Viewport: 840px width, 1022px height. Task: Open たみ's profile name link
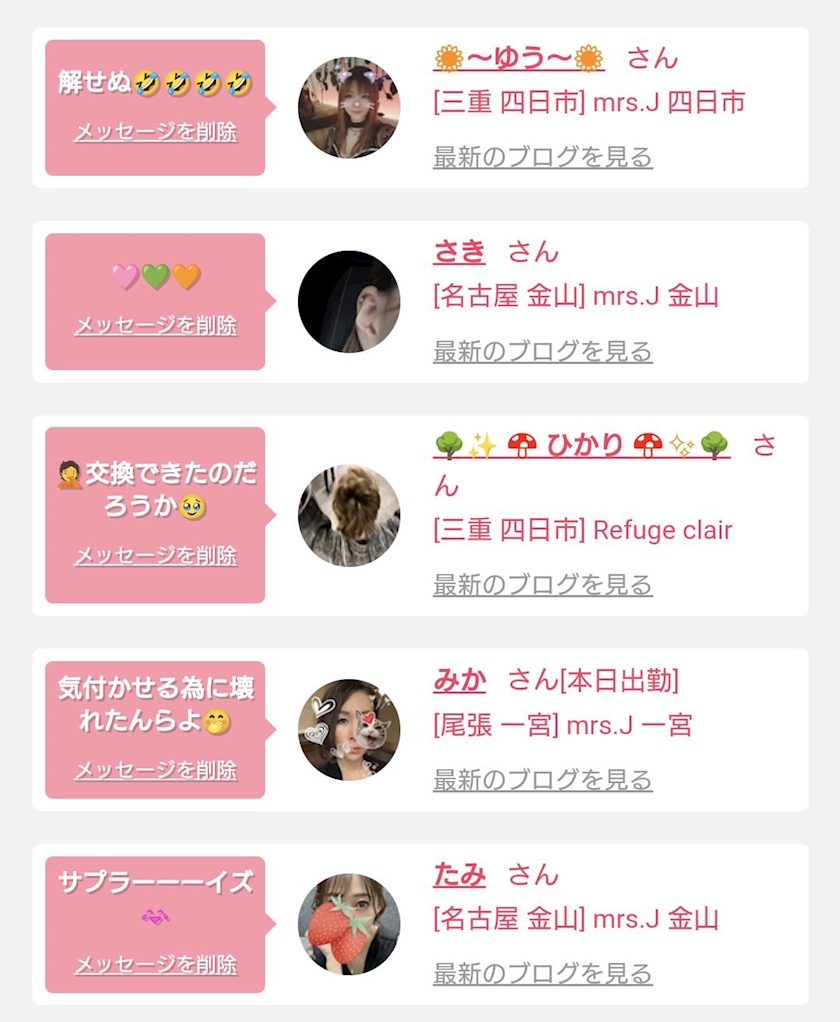pyautogui.click(x=459, y=875)
